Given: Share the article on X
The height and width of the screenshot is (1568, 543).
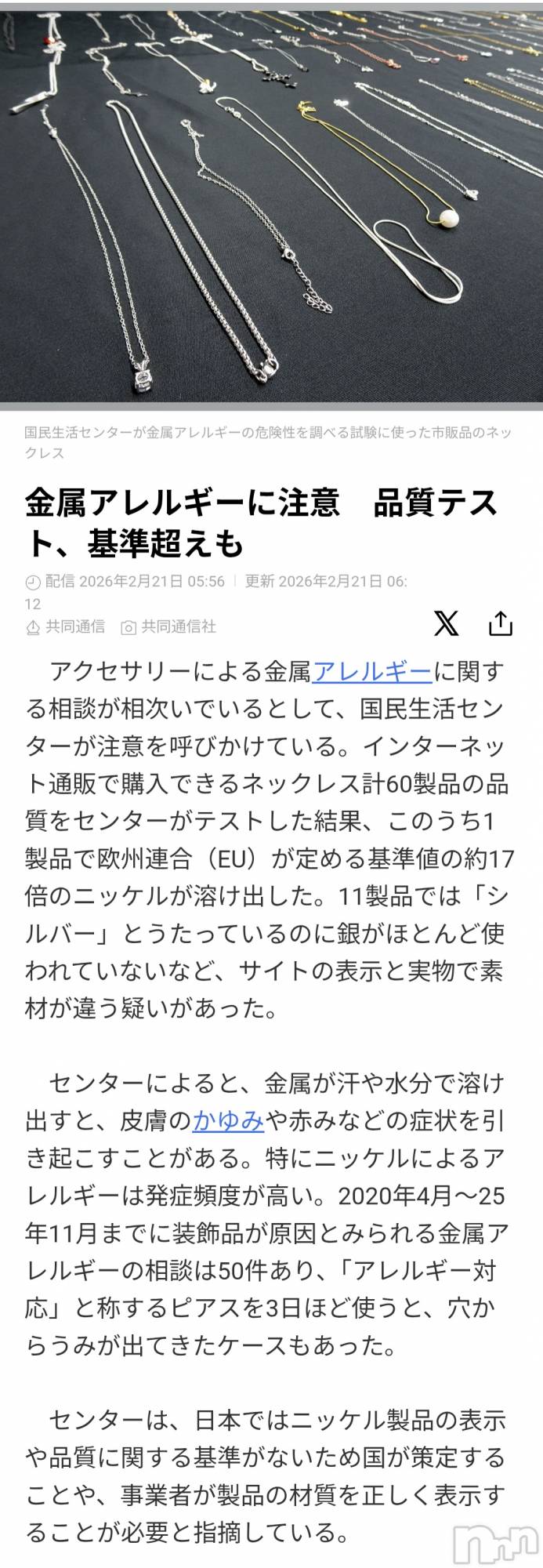Looking at the screenshot, I should click(x=446, y=623).
